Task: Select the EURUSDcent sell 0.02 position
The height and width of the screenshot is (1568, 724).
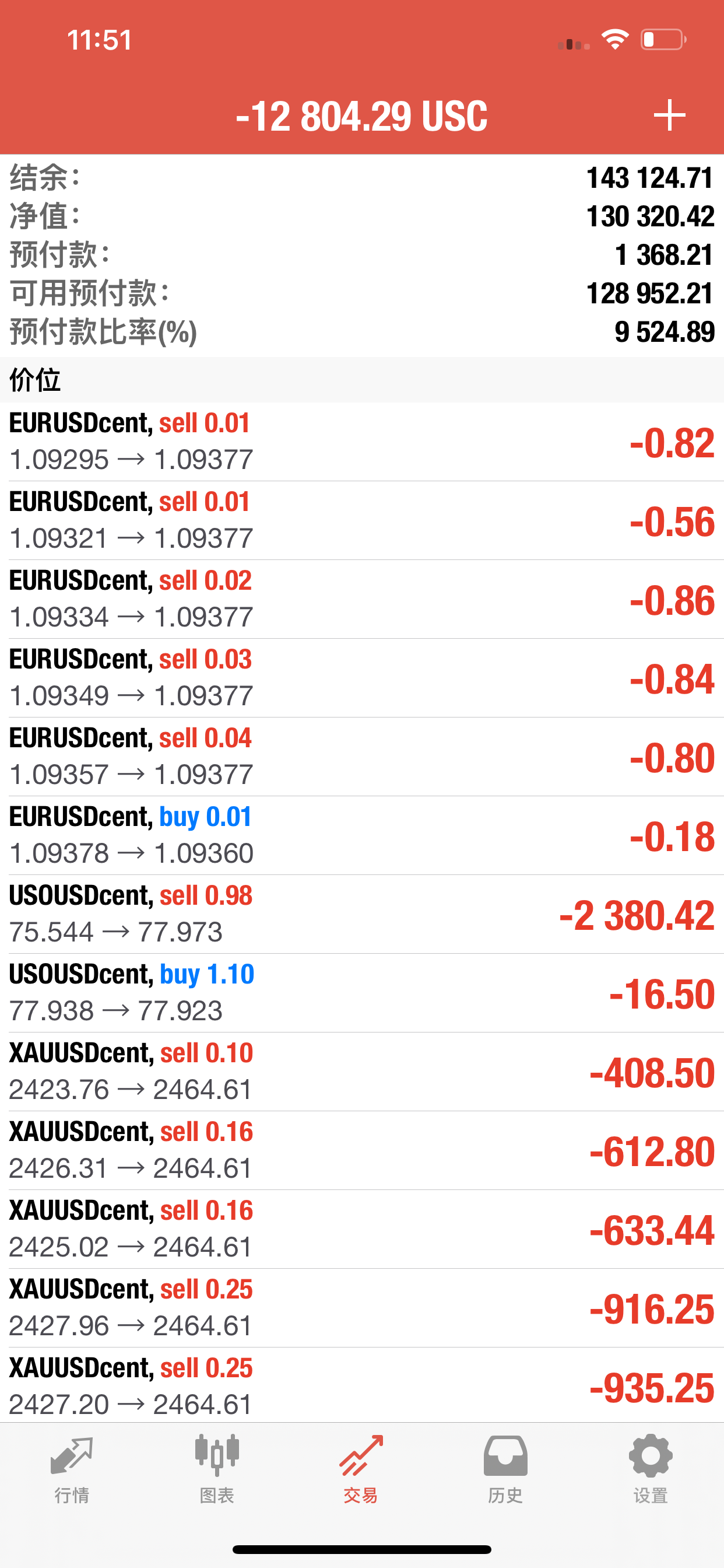Action: (362, 599)
